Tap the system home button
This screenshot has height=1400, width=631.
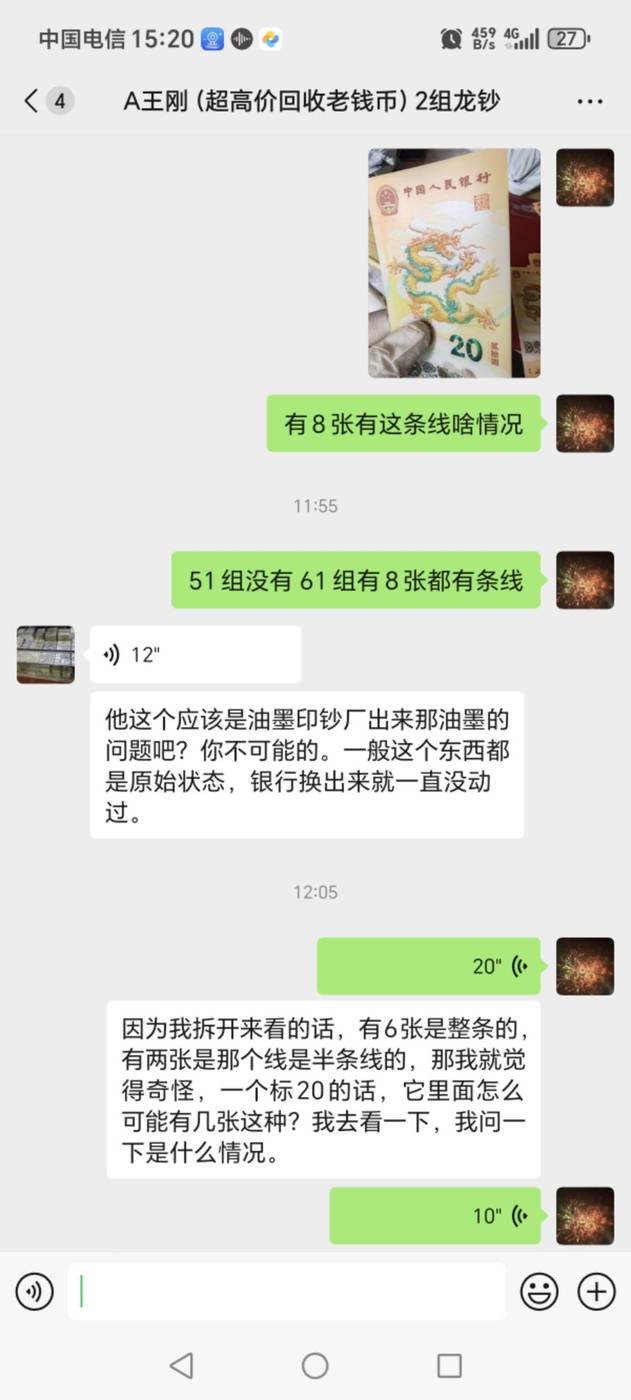315,1365
